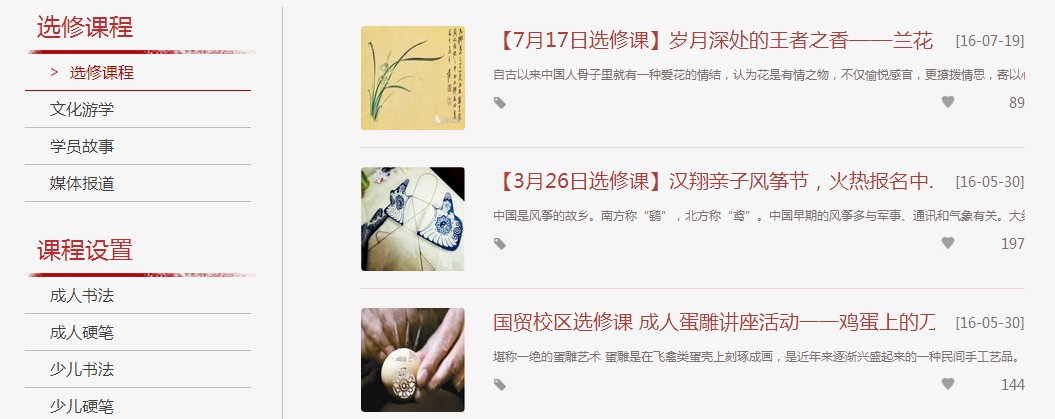This screenshot has height=419, width=1055.
Task: Open the 少儿硬笔 course
Action: pyautogui.click(x=82, y=406)
